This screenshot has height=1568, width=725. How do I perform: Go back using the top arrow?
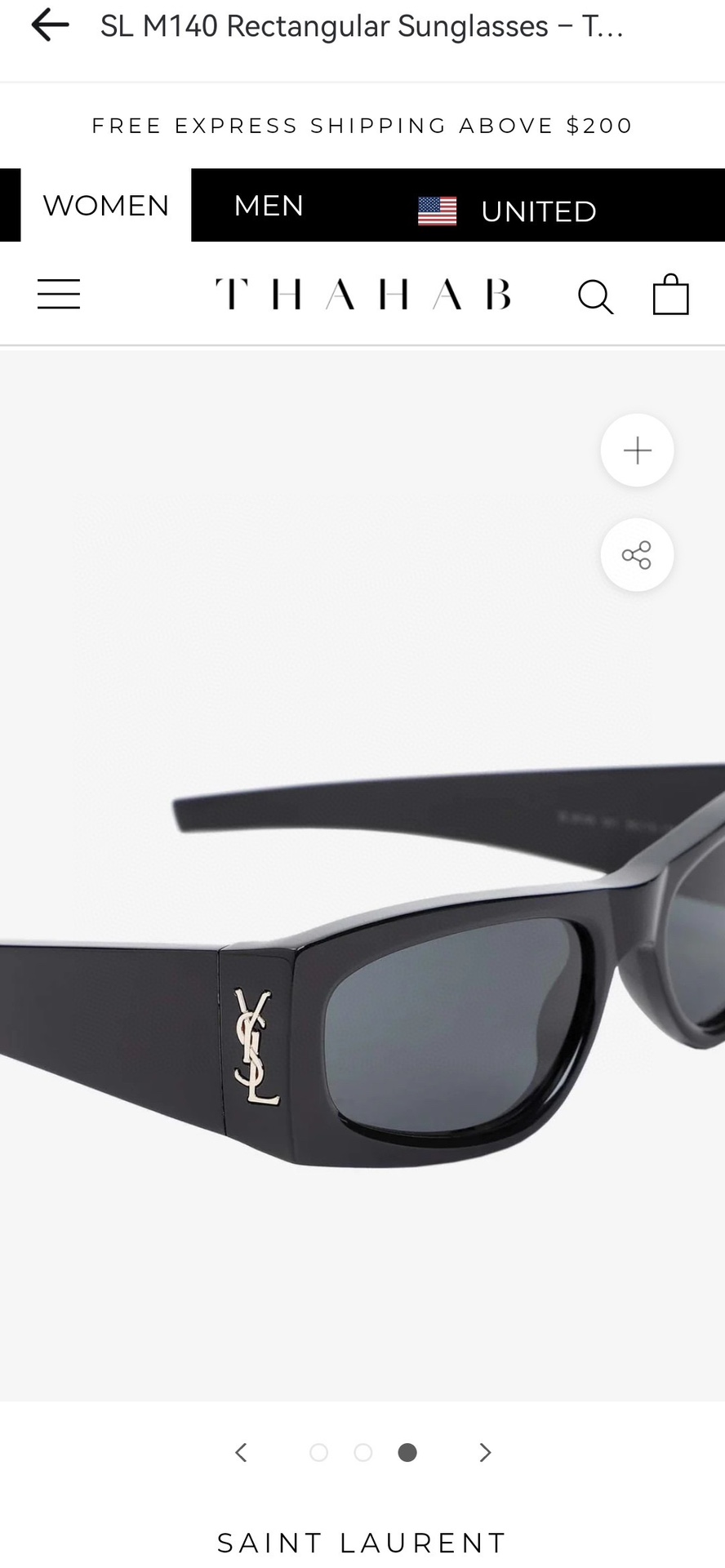point(50,26)
